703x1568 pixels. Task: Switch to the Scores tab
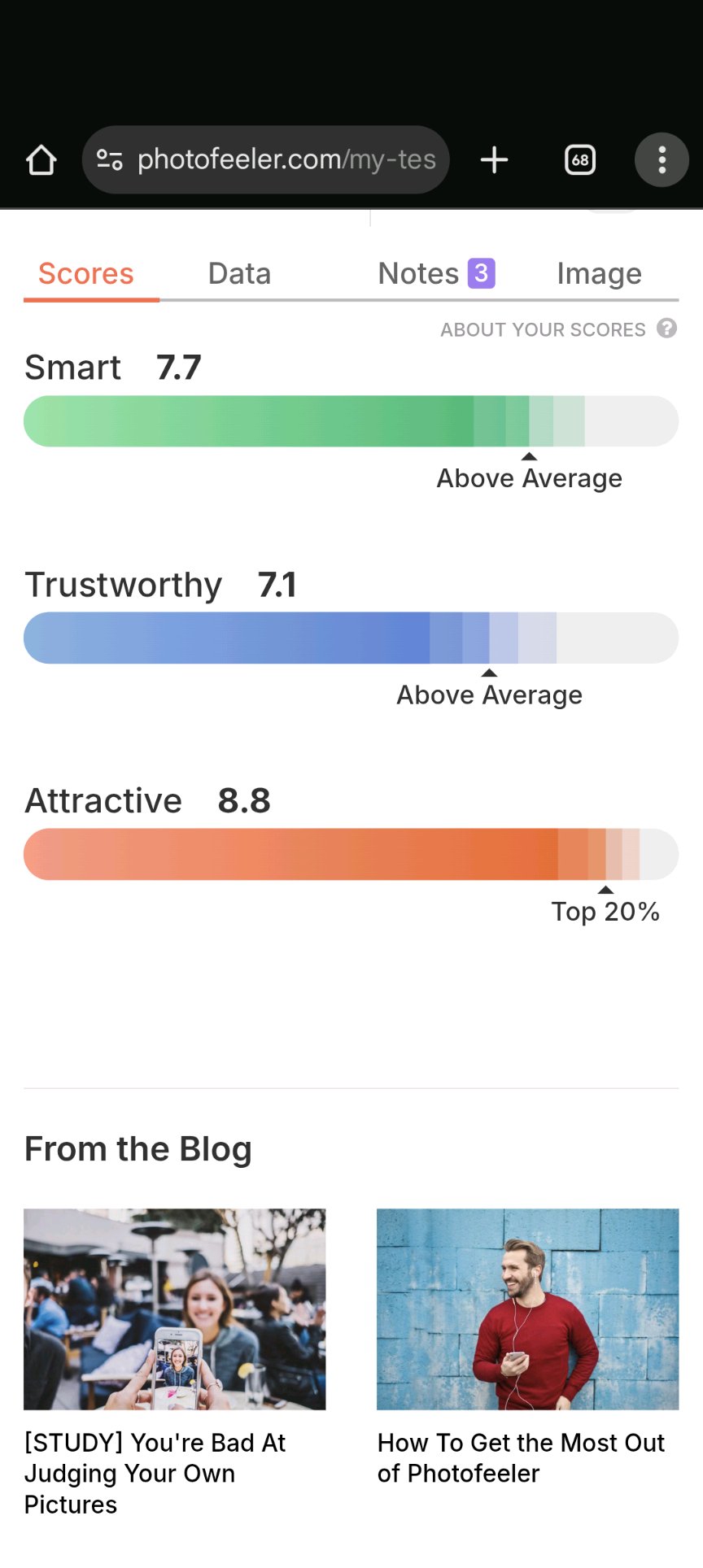86,274
